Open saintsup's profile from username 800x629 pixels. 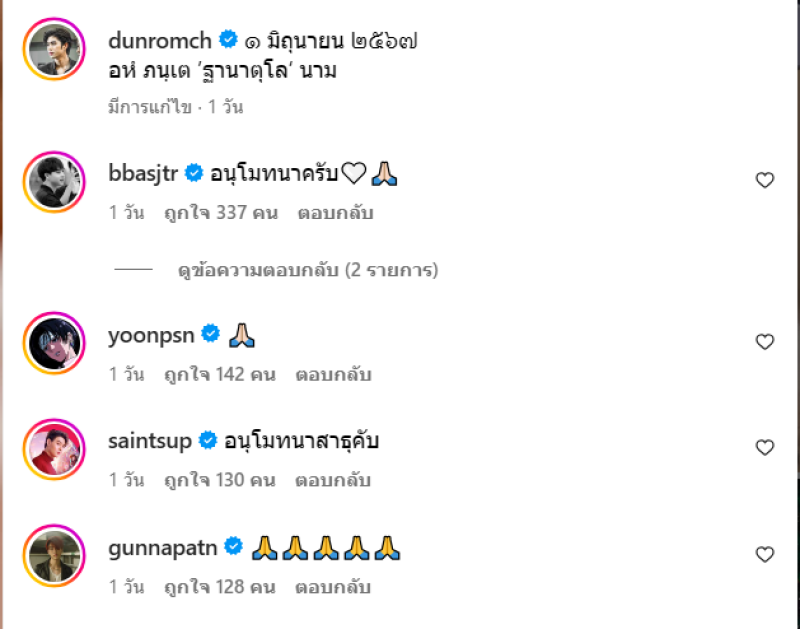(150, 440)
